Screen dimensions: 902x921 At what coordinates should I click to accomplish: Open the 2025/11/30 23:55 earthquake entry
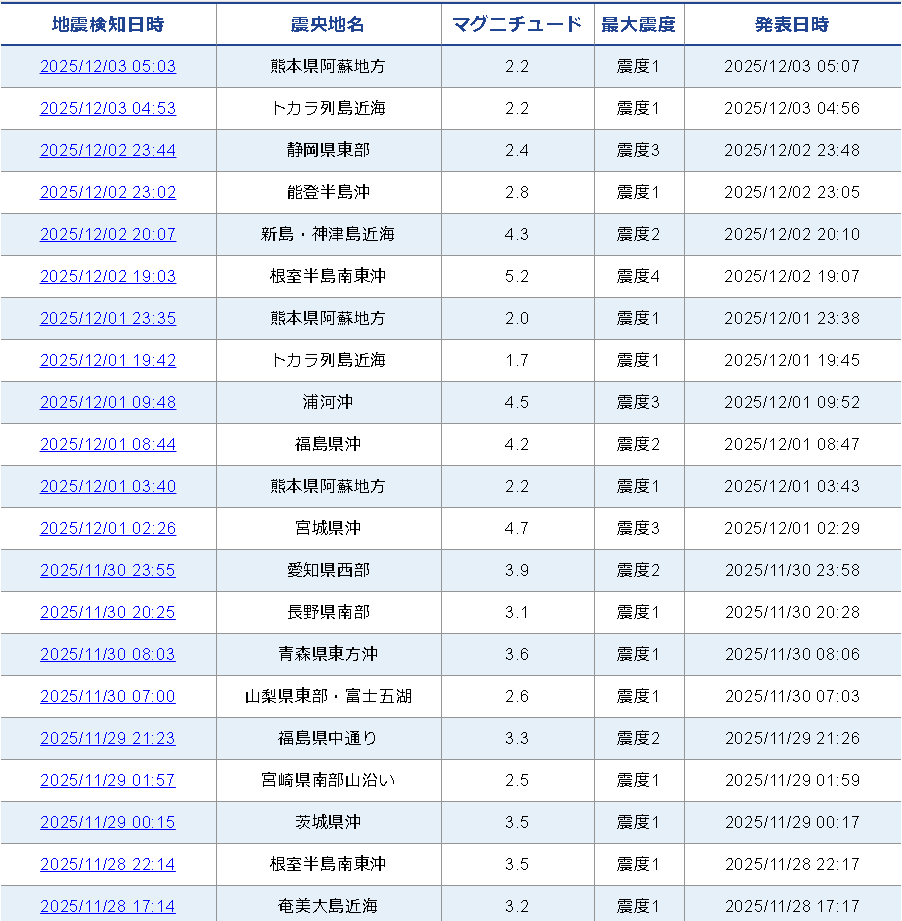(x=108, y=571)
